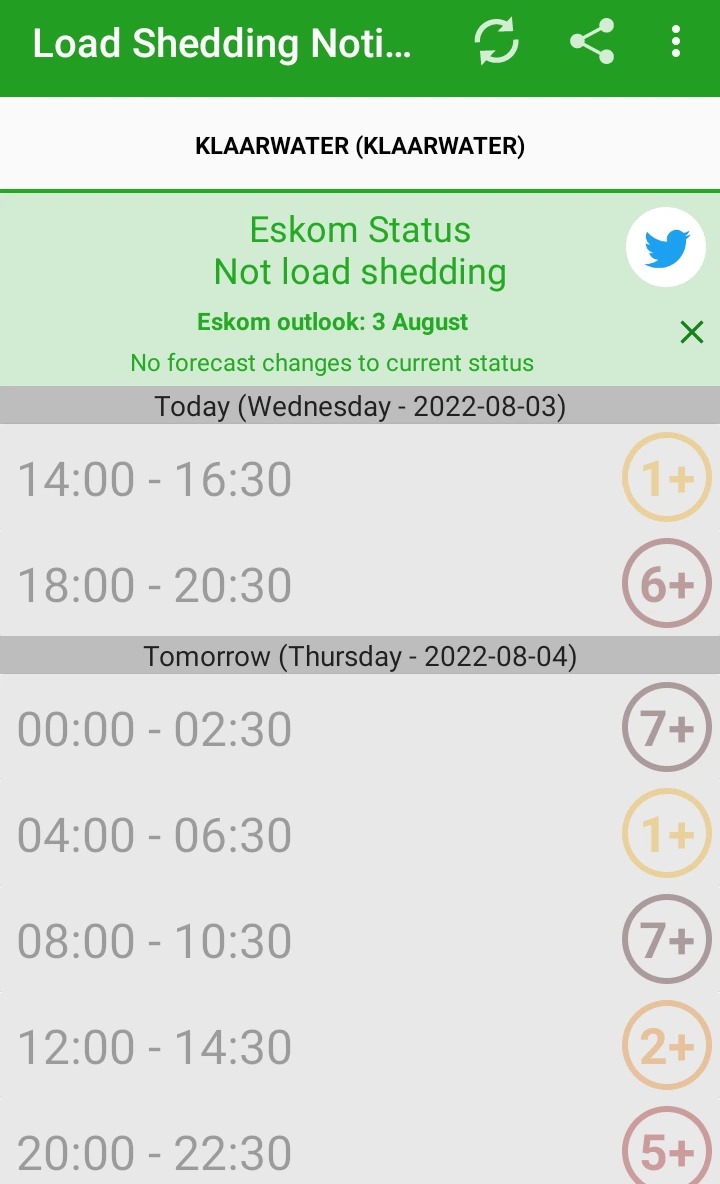Open today's 14:00 - 16:30 slot
The image size is (720, 1184).
tap(360, 477)
